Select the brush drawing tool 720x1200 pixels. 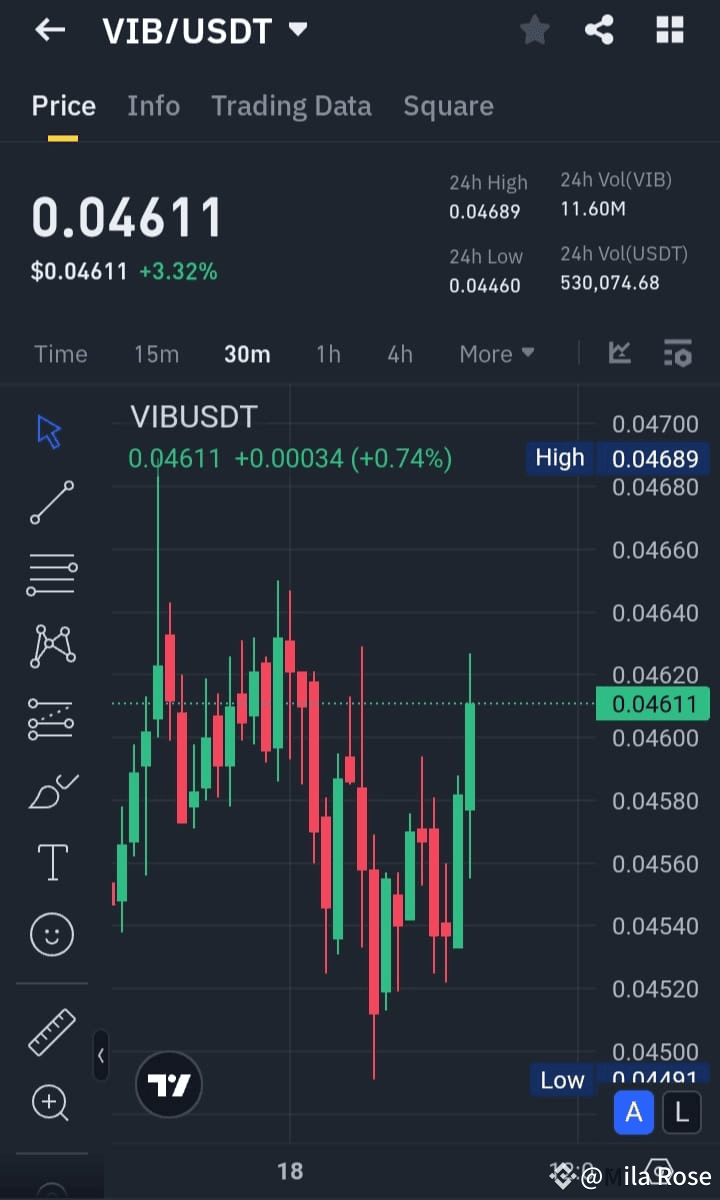click(50, 790)
